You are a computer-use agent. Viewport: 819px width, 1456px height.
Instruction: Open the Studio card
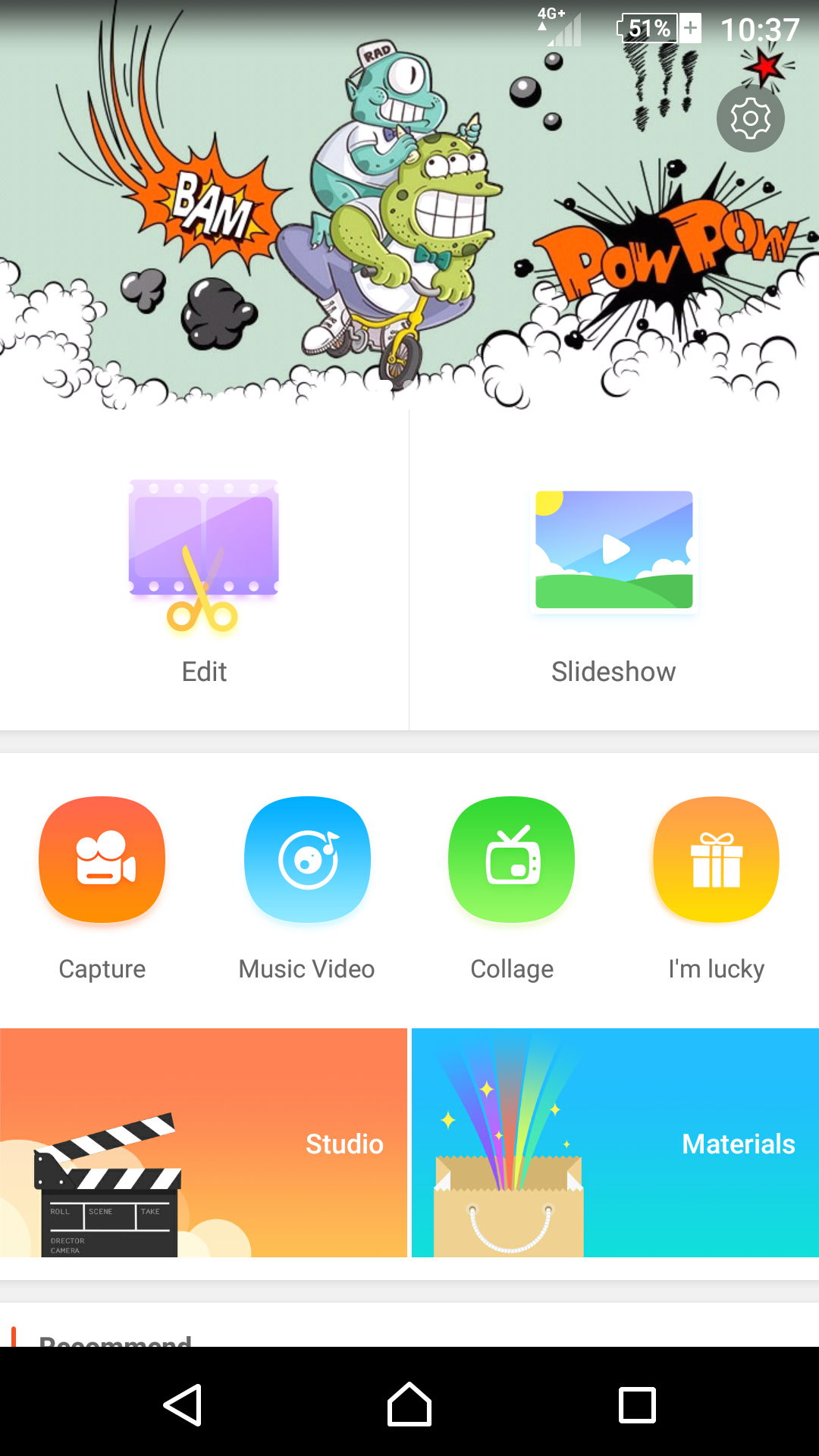click(203, 1142)
